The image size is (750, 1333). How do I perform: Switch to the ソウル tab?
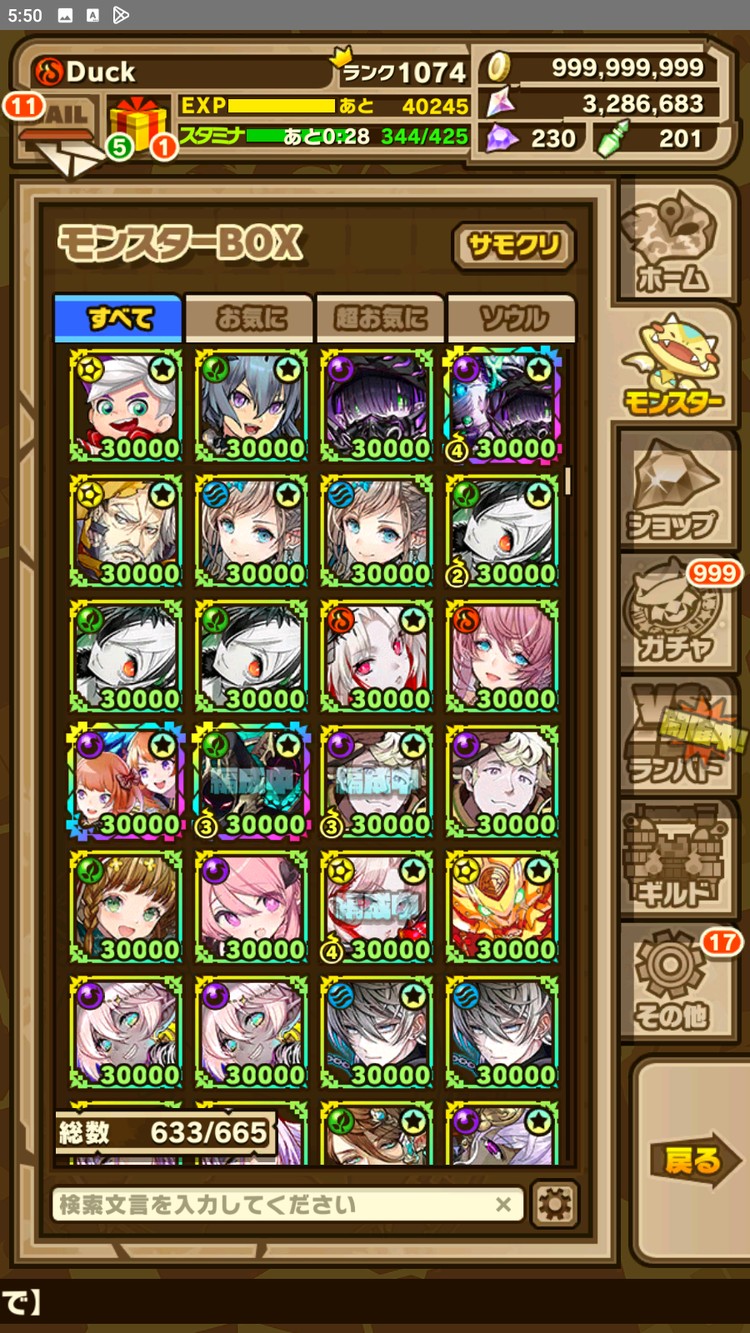[511, 319]
